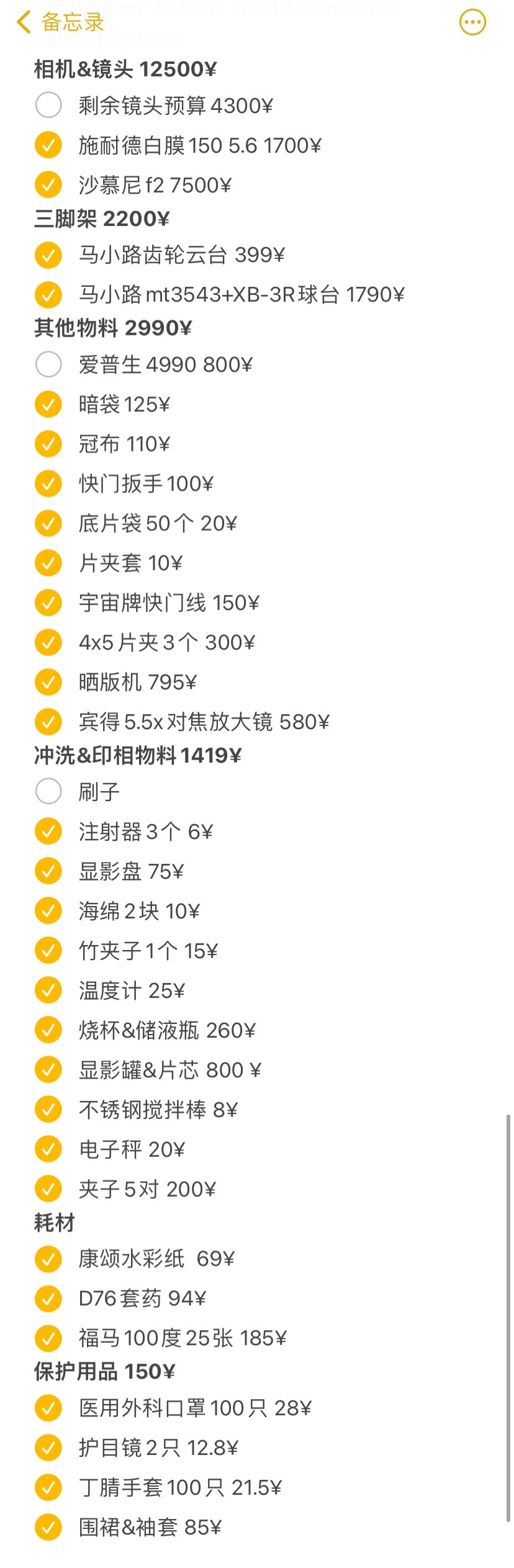Viewport: 514px width, 1568px height.
Task: Uncheck 康颂水彩纸 69¥
Action: pos(48,1259)
